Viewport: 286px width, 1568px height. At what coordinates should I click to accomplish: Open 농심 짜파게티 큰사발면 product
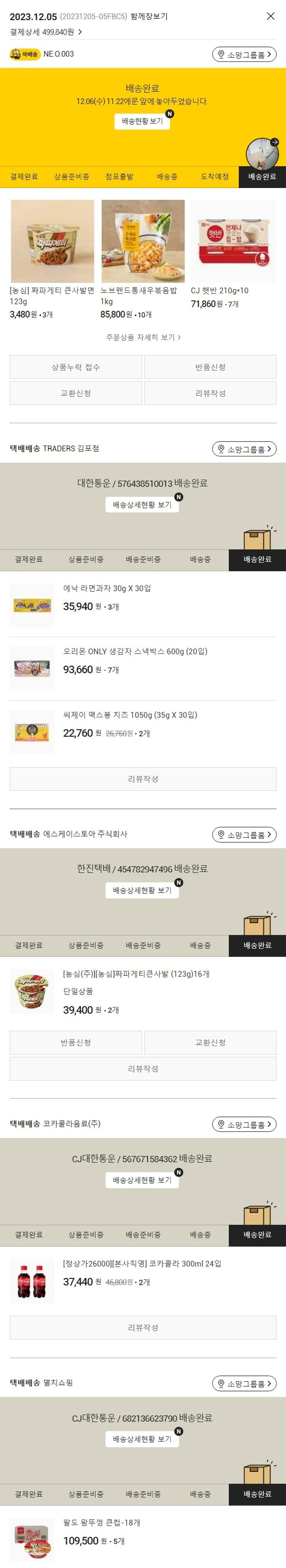tap(52, 242)
